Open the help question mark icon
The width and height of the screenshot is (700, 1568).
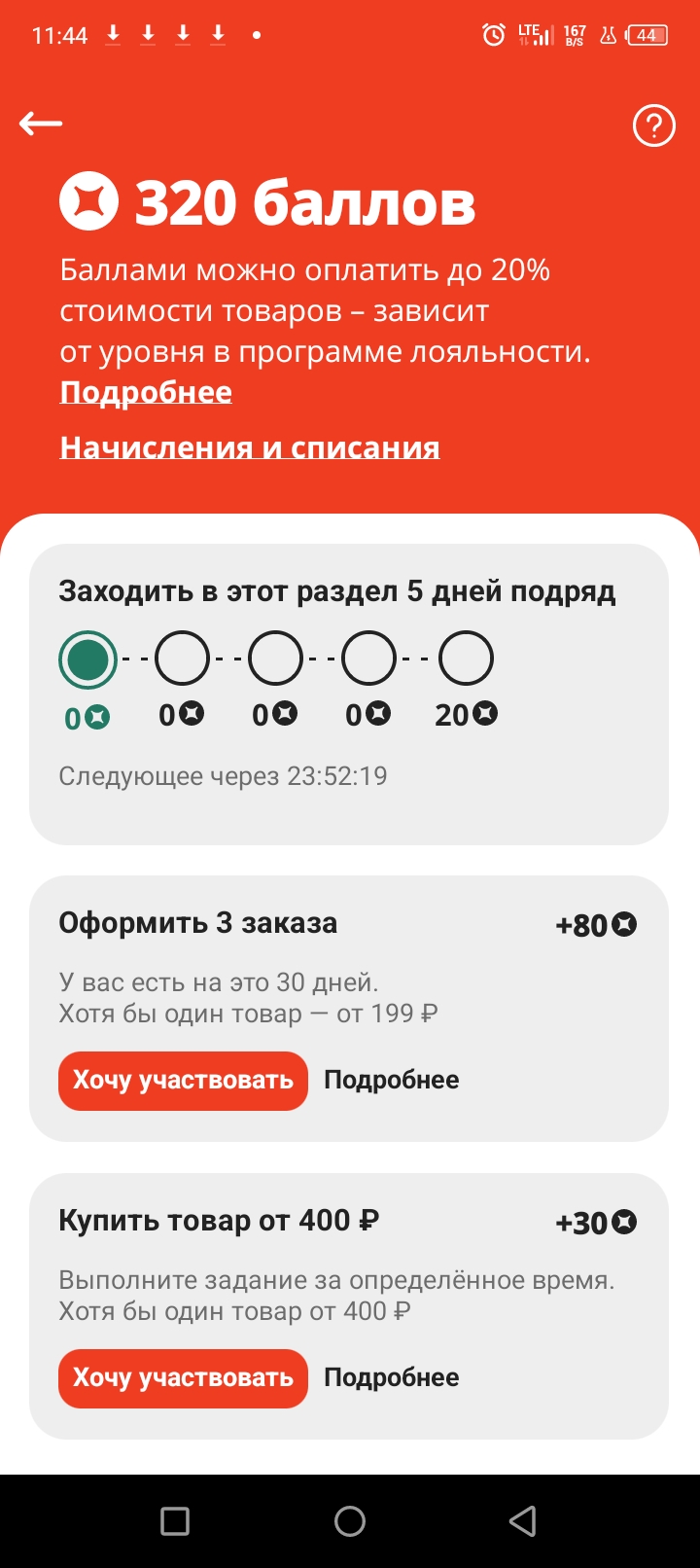coord(653,125)
